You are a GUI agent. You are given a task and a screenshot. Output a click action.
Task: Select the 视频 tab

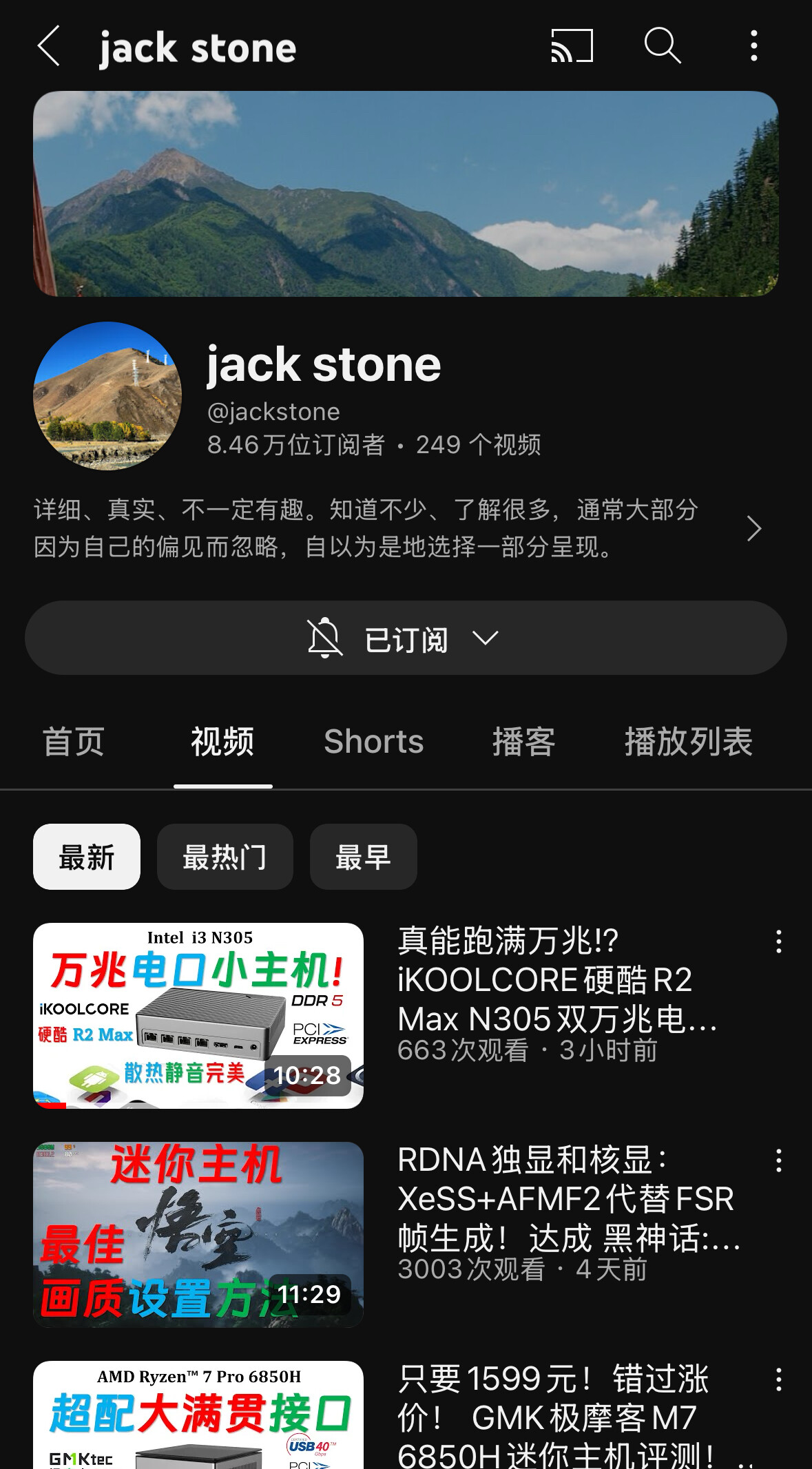click(x=222, y=742)
